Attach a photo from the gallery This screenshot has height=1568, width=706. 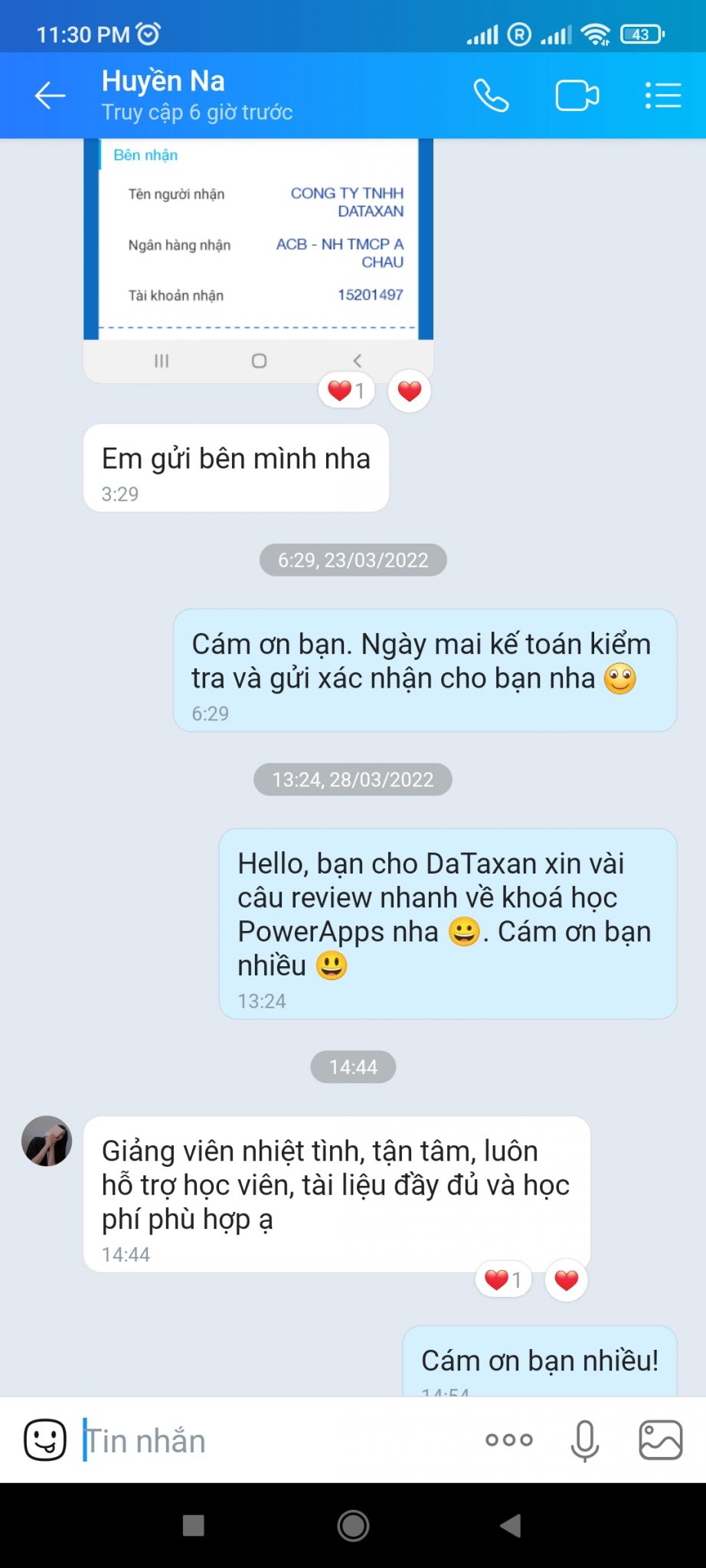pos(660,1440)
